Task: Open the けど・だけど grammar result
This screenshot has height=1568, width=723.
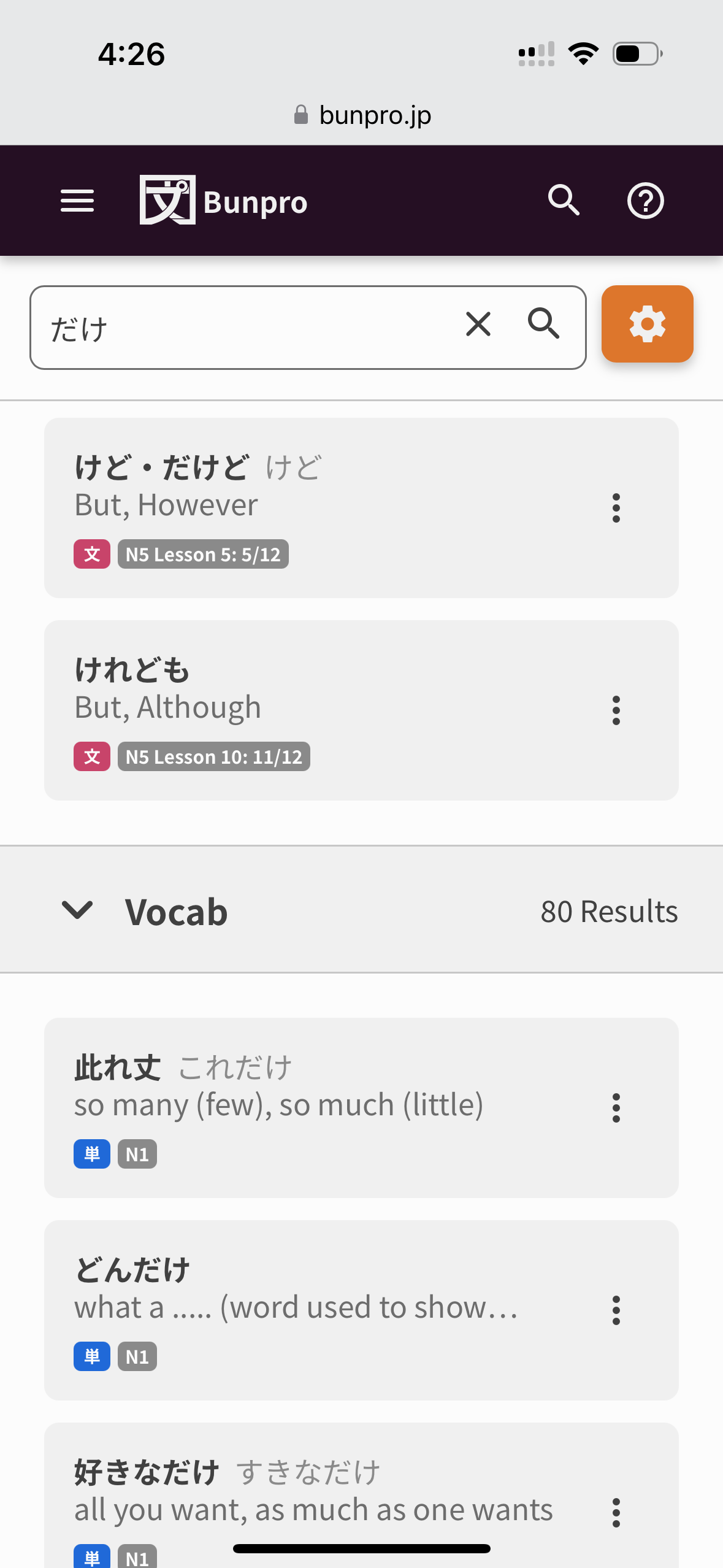Action: (307, 507)
